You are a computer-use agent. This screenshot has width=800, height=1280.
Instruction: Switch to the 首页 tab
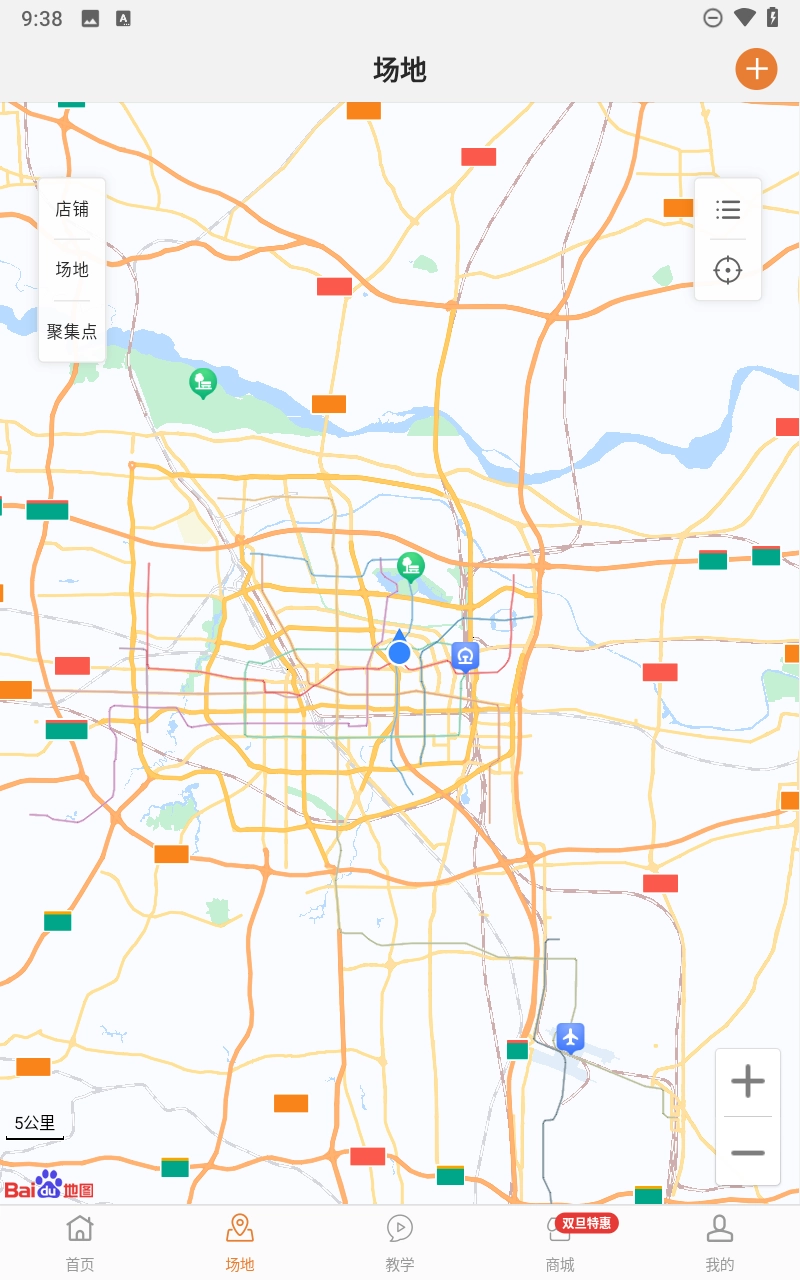(80, 1243)
